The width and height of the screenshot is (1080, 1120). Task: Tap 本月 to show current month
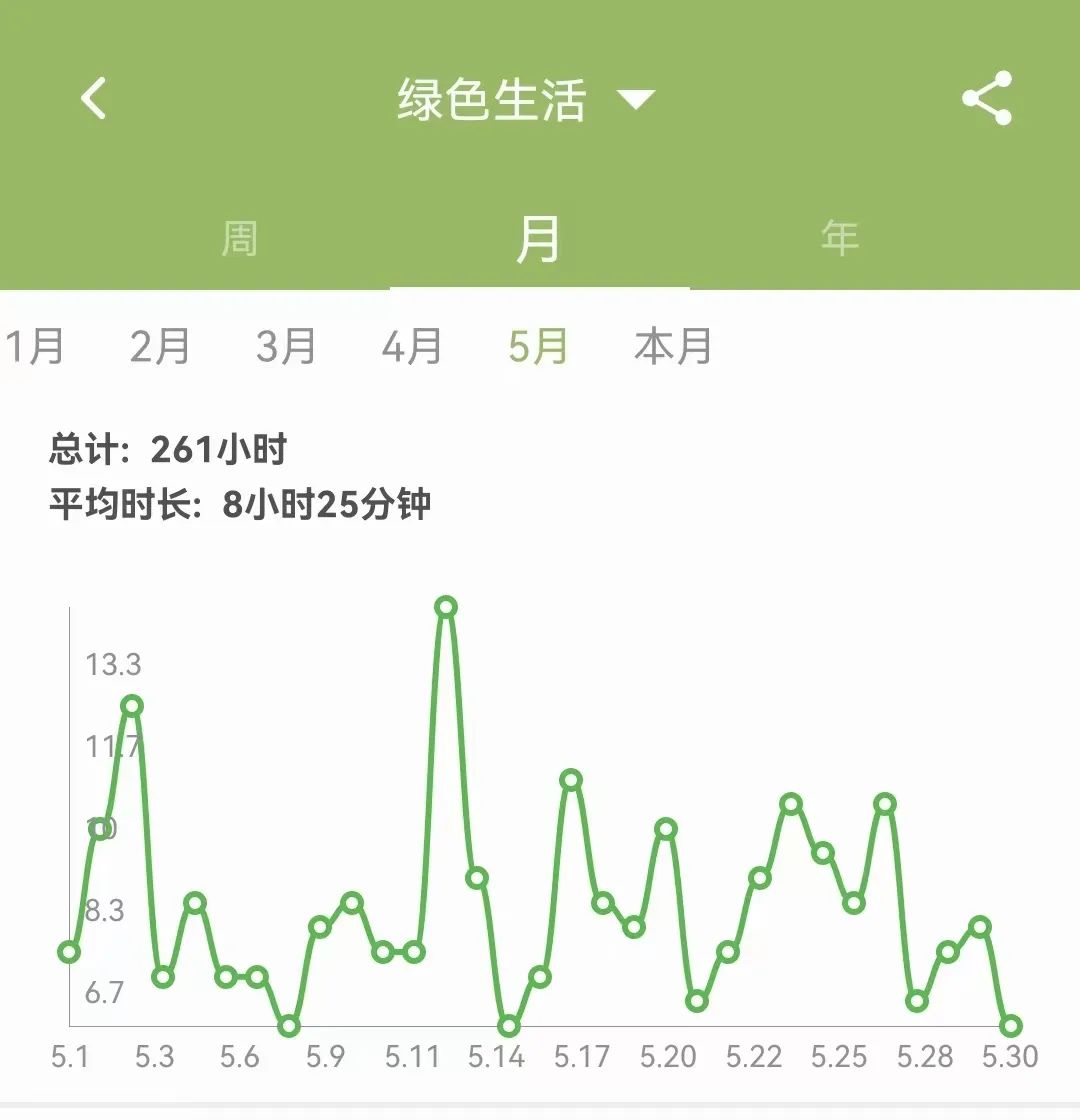[x=672, y=348]
